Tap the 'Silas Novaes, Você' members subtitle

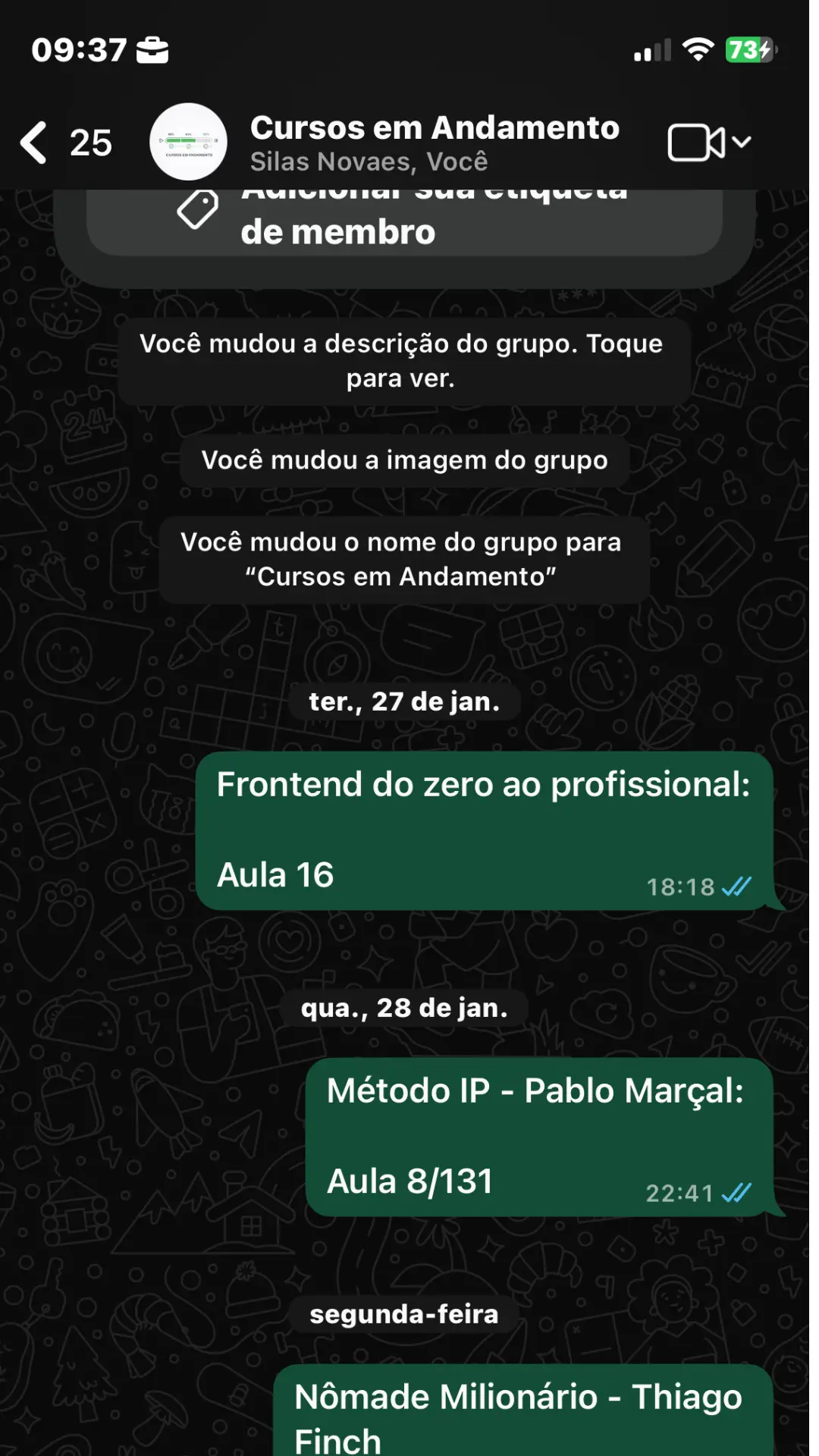pos(369,161)
